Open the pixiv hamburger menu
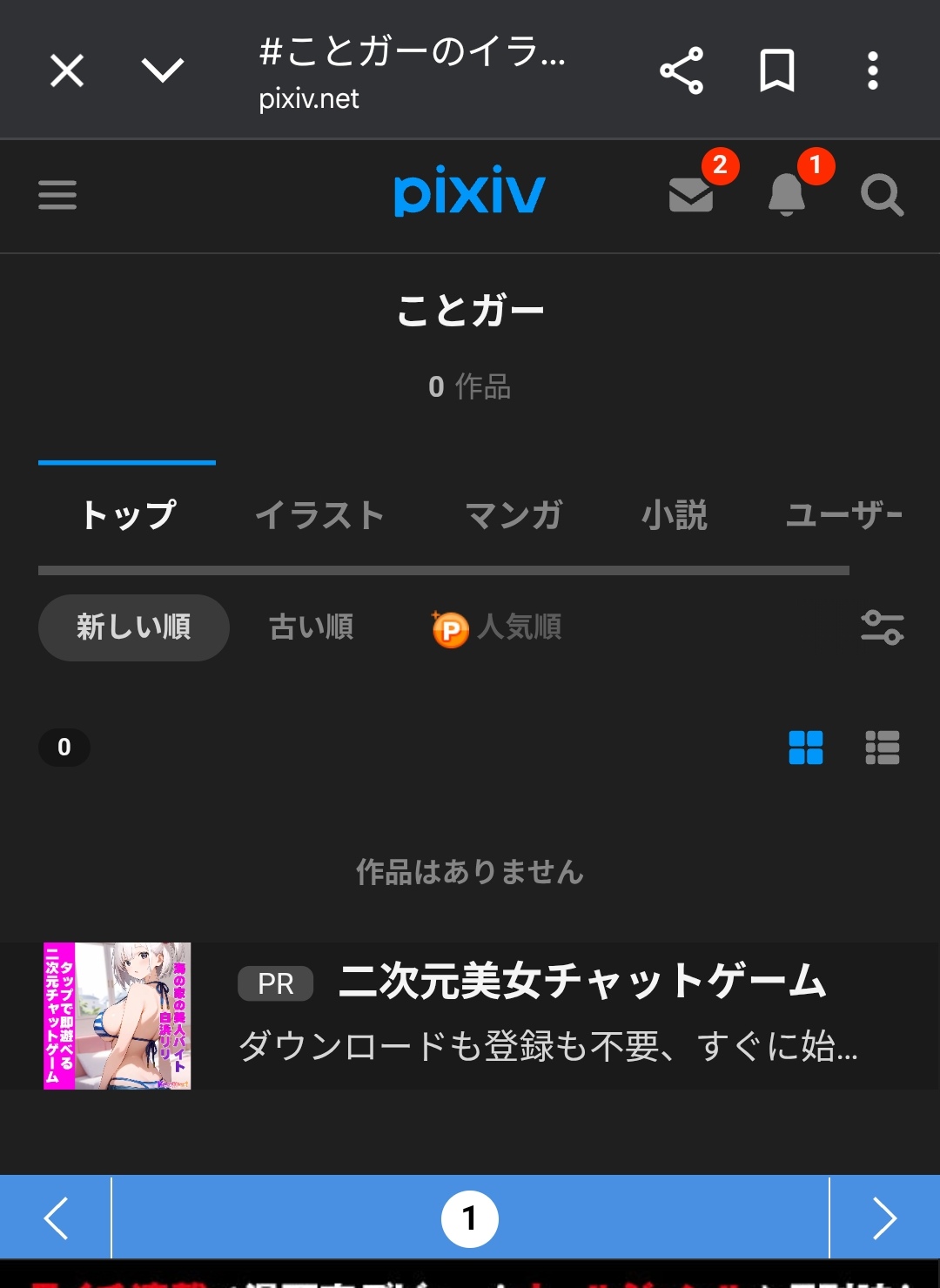Screen dimensions: 940x1288 [x=57, y=194]
